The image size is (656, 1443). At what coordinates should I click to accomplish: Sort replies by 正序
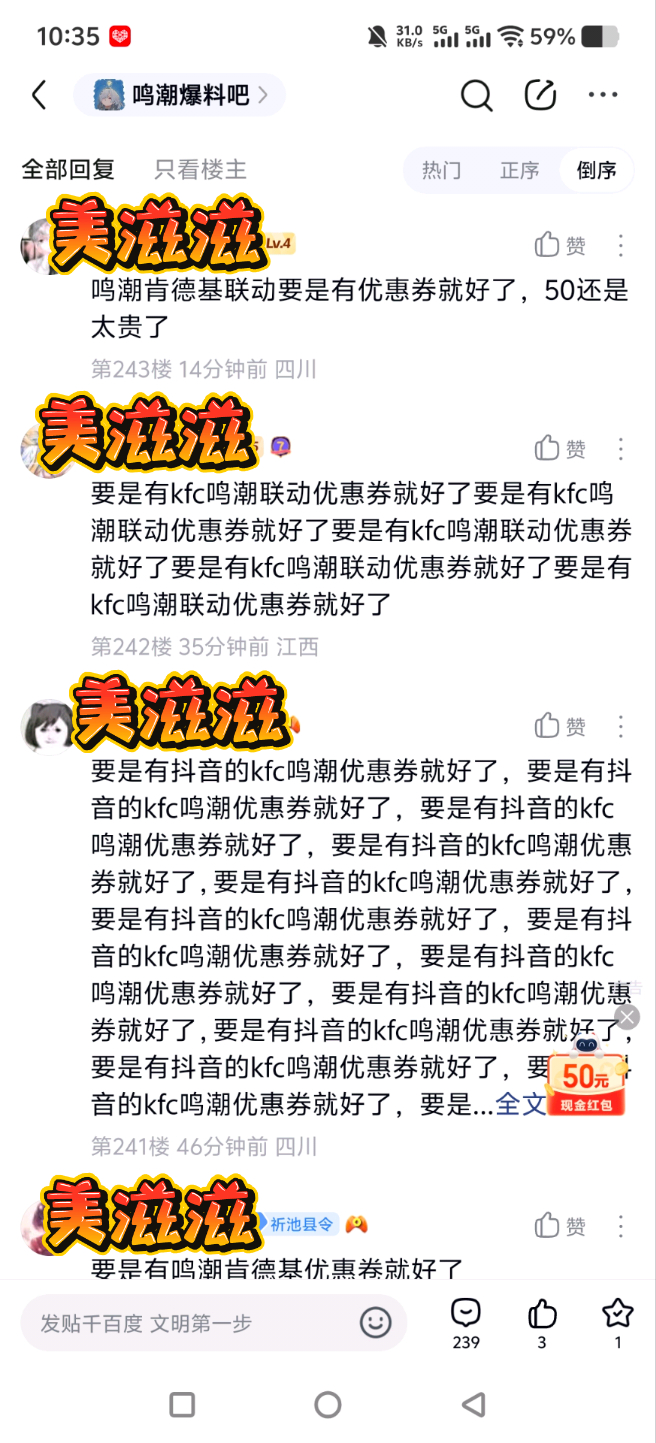pos(519,170)
